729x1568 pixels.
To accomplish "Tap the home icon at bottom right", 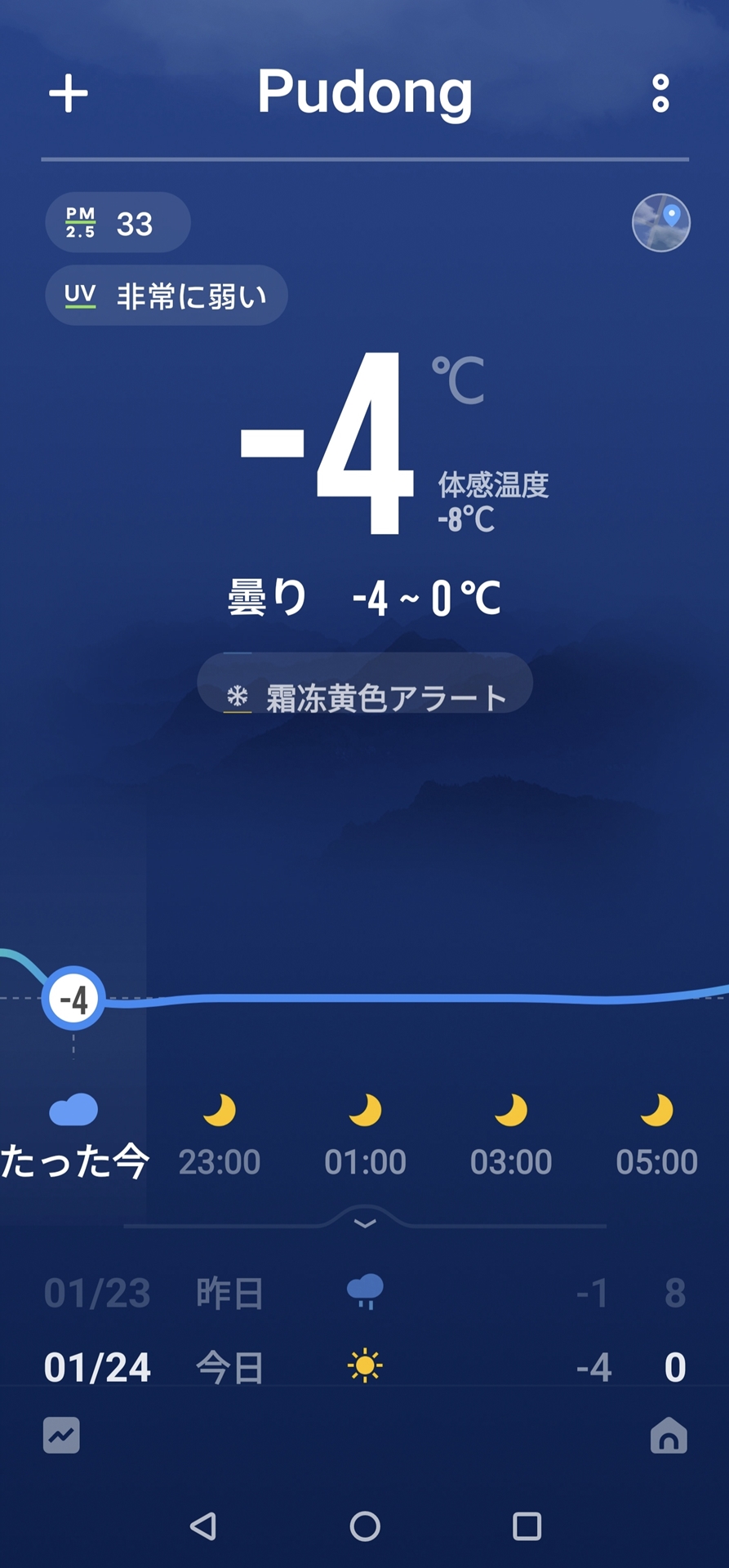I will tap(669, 1435).
